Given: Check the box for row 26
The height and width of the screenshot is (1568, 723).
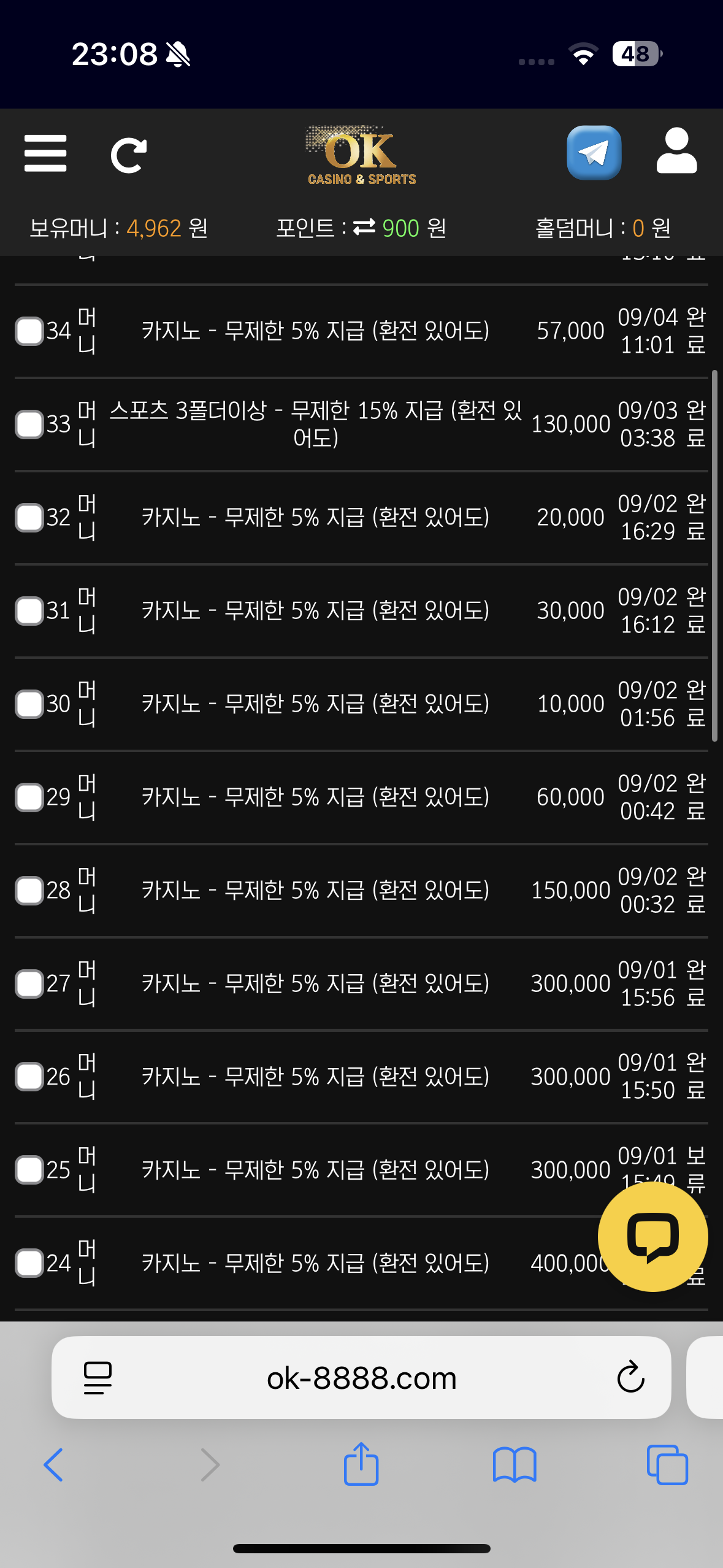Looking at the screenshot, I should coord(29,1077).
